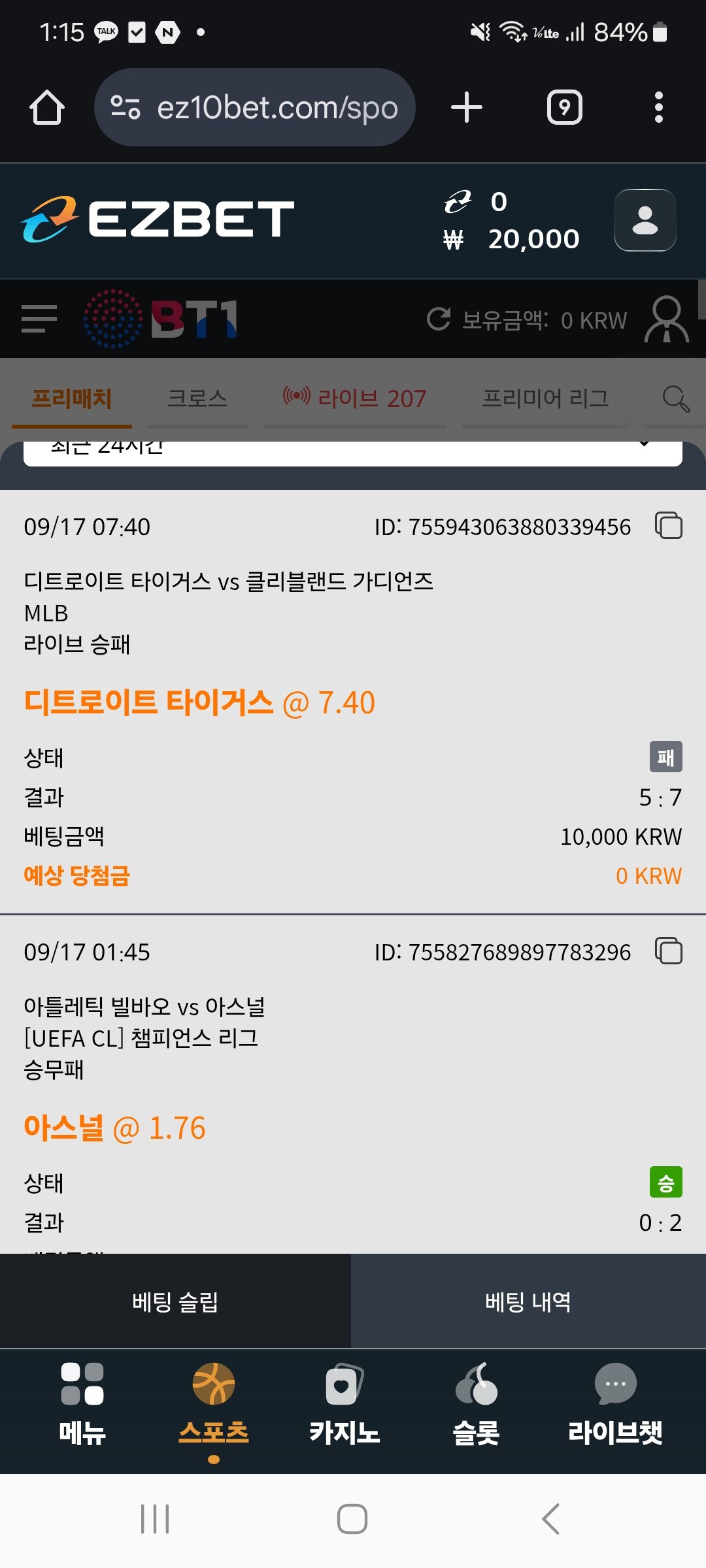Open the 라이브 207 tab
The width and height of the screenshot is (706, 1568).
click(x=354, y=399)
